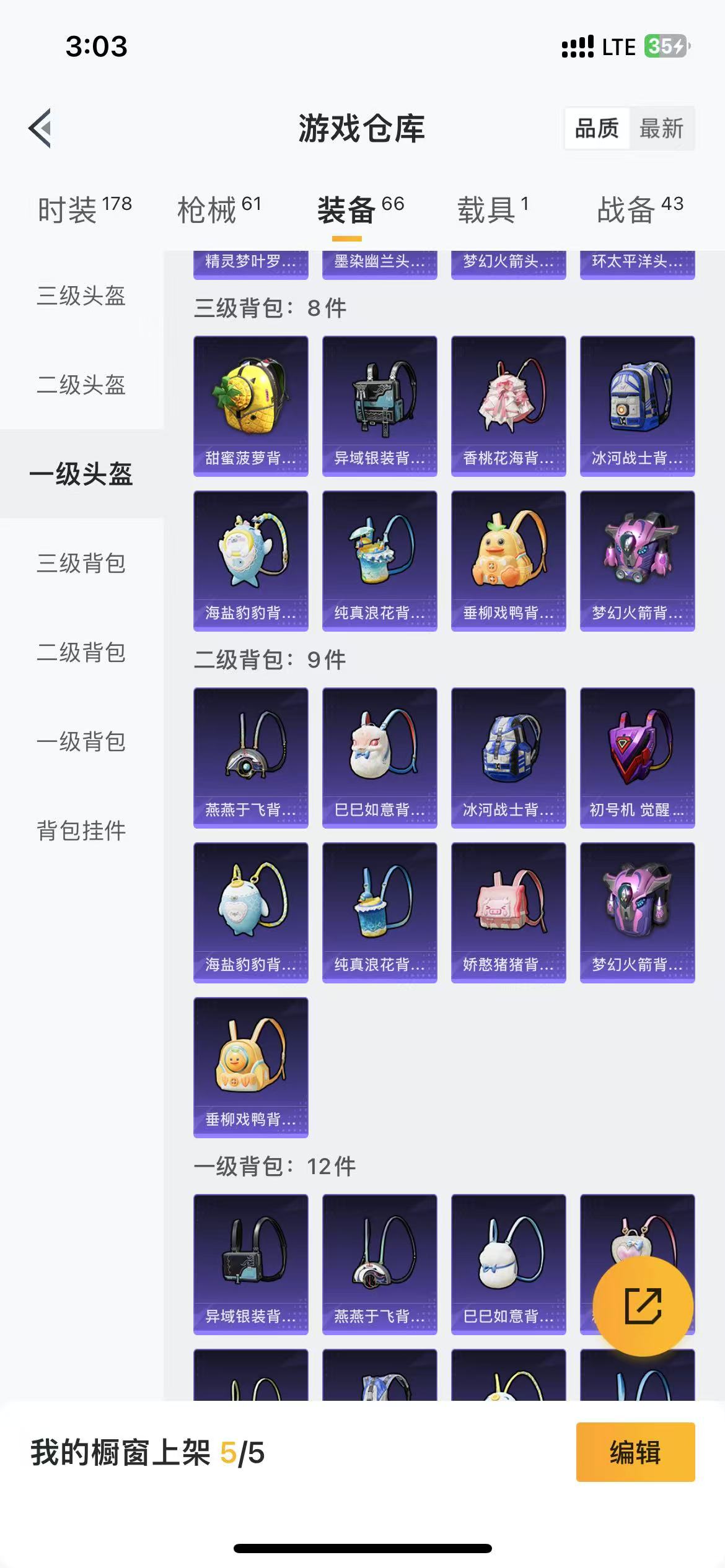Screen dimensions: 725x1568
Task: Open the 初号机 觉醒 backpack item
Action: point(638,758)
